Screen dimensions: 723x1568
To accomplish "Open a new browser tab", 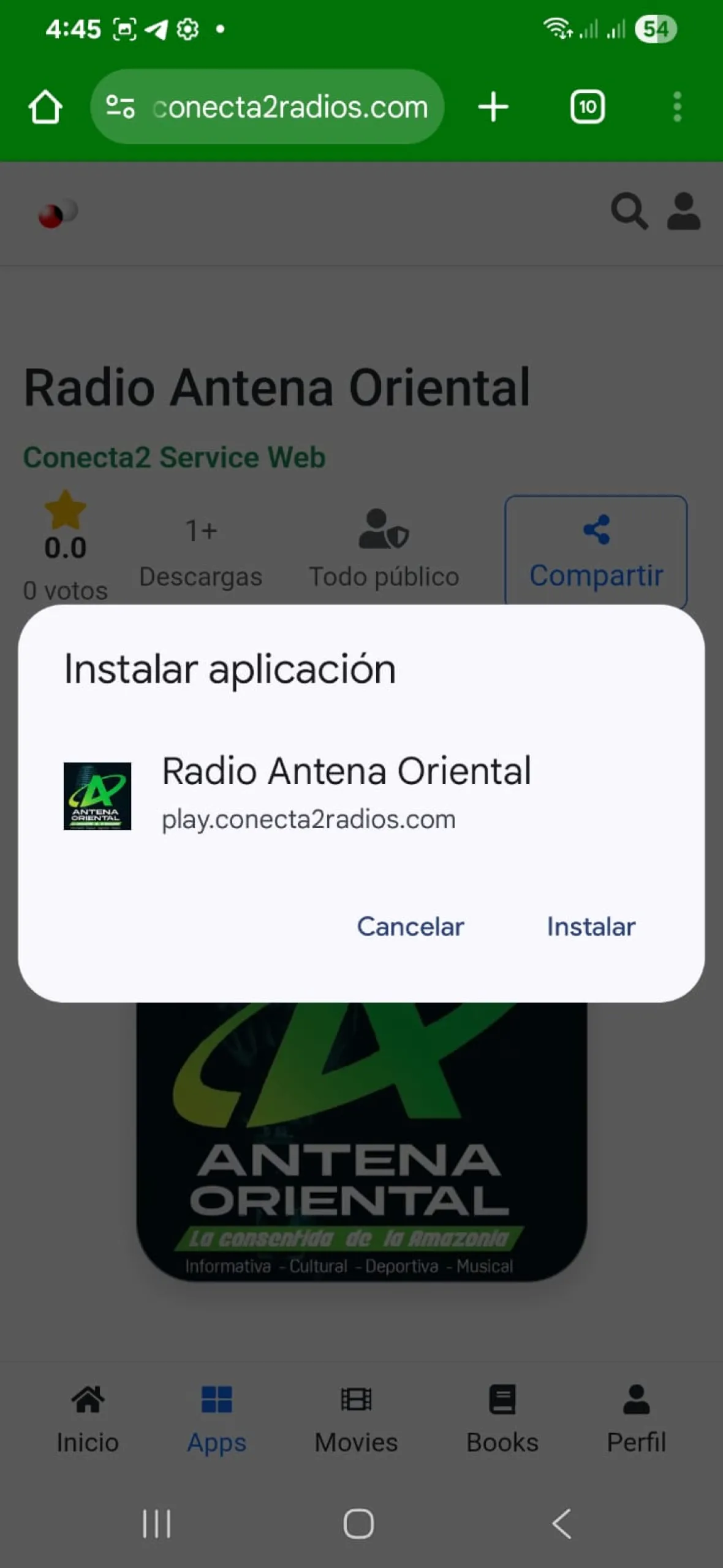I will click(493, 107).
